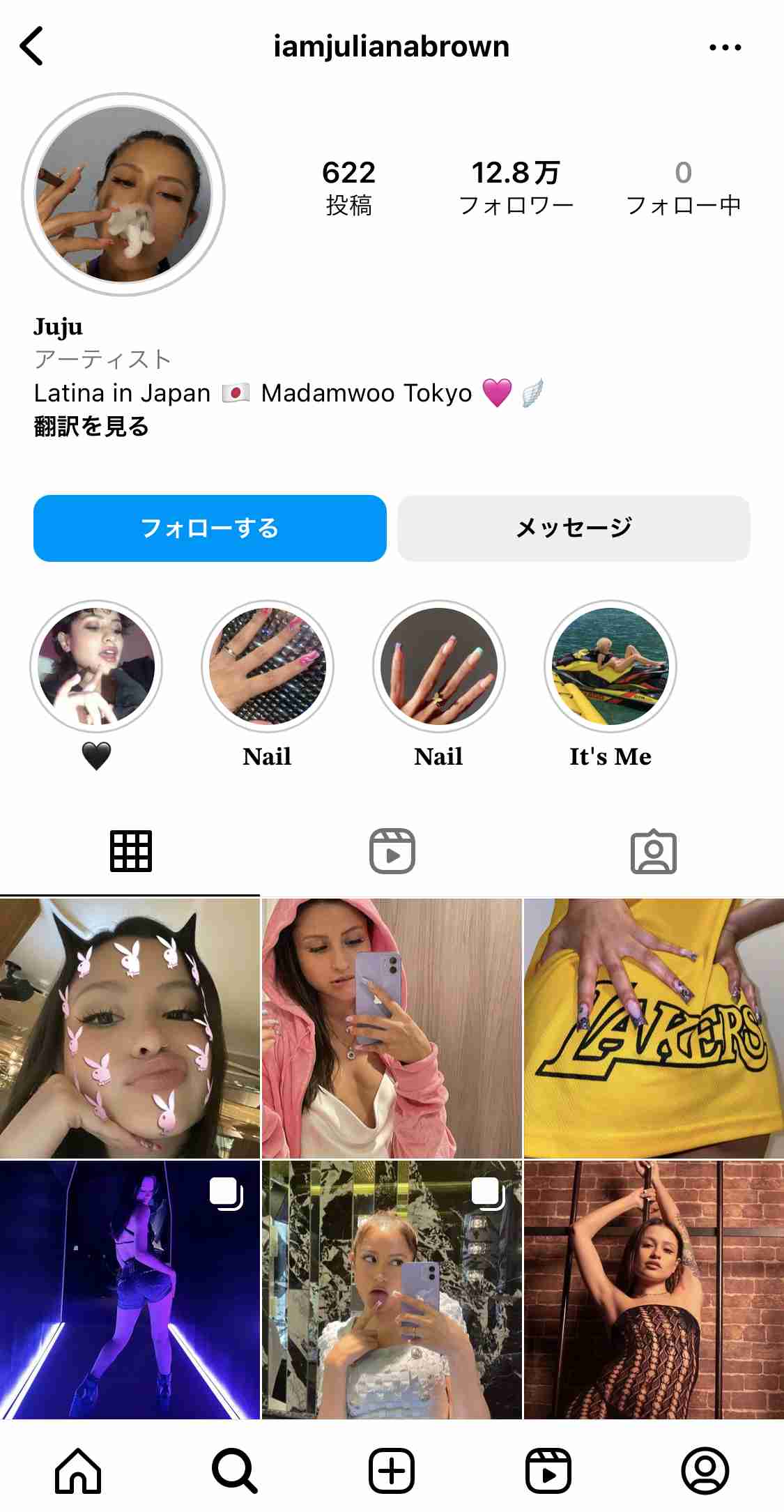Open the pink hoodie mirror selfie post
Image resolution: width=784 pixels, height=1512 pixels.
[392, 1028]
